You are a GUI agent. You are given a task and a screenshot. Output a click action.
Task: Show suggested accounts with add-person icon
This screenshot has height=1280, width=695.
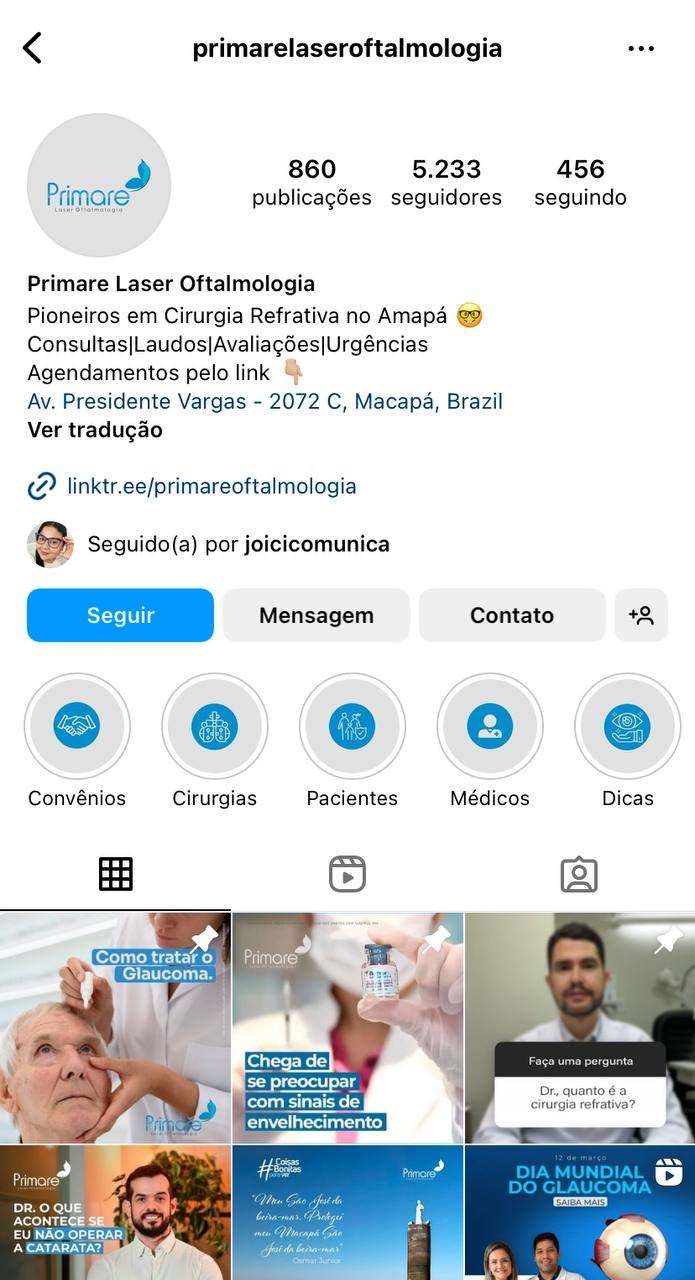tap(641, 615)
